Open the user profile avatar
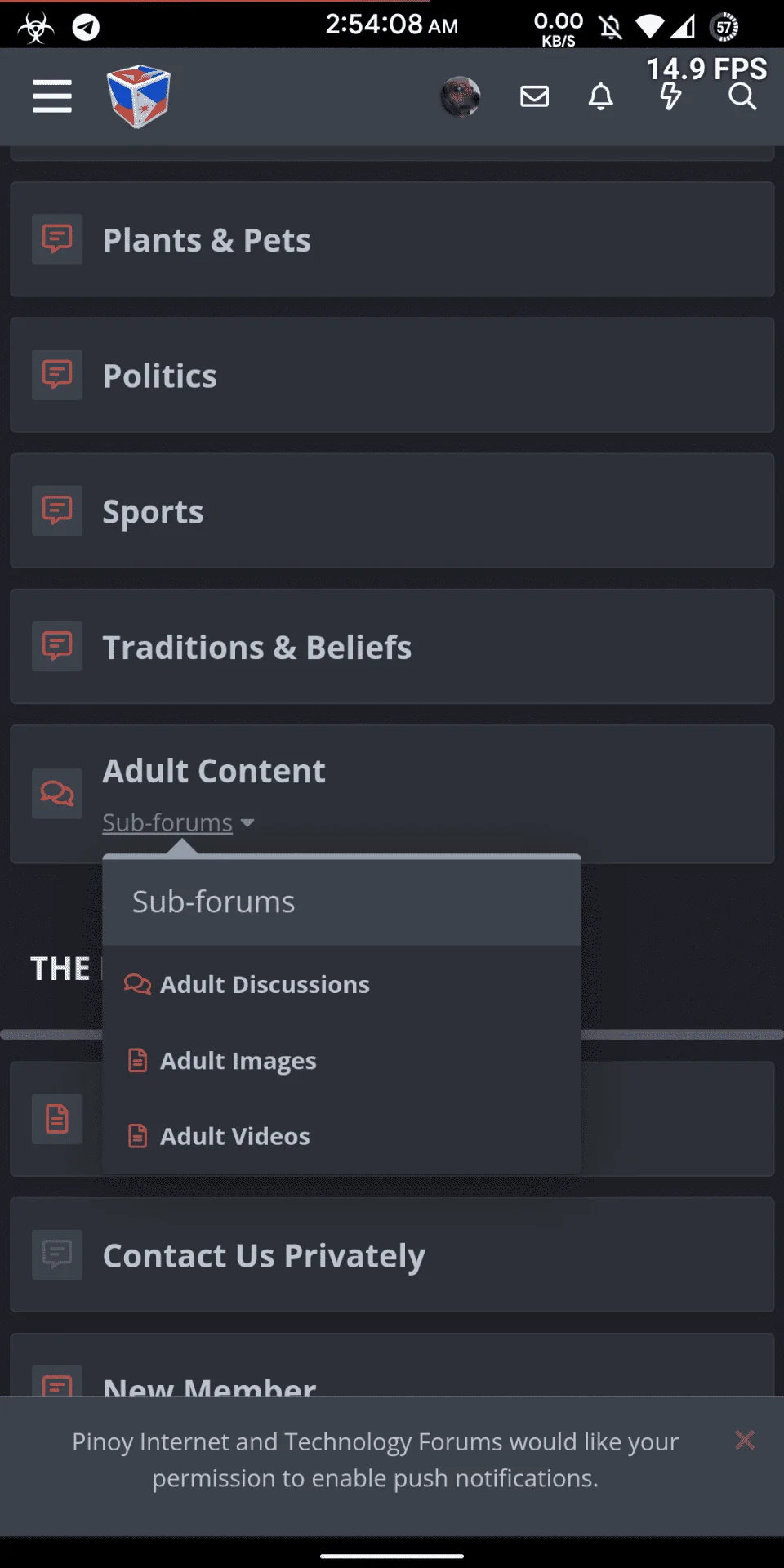This screenshot has width=784, height=1568. point(461,96)
